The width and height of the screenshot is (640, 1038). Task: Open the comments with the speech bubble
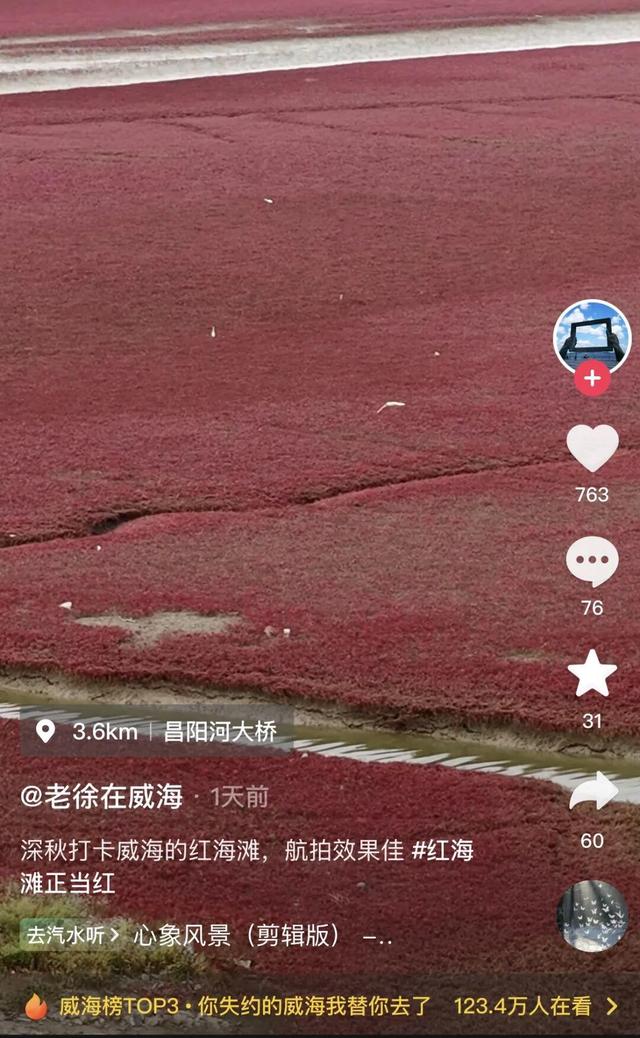click(x=592, y=562)
